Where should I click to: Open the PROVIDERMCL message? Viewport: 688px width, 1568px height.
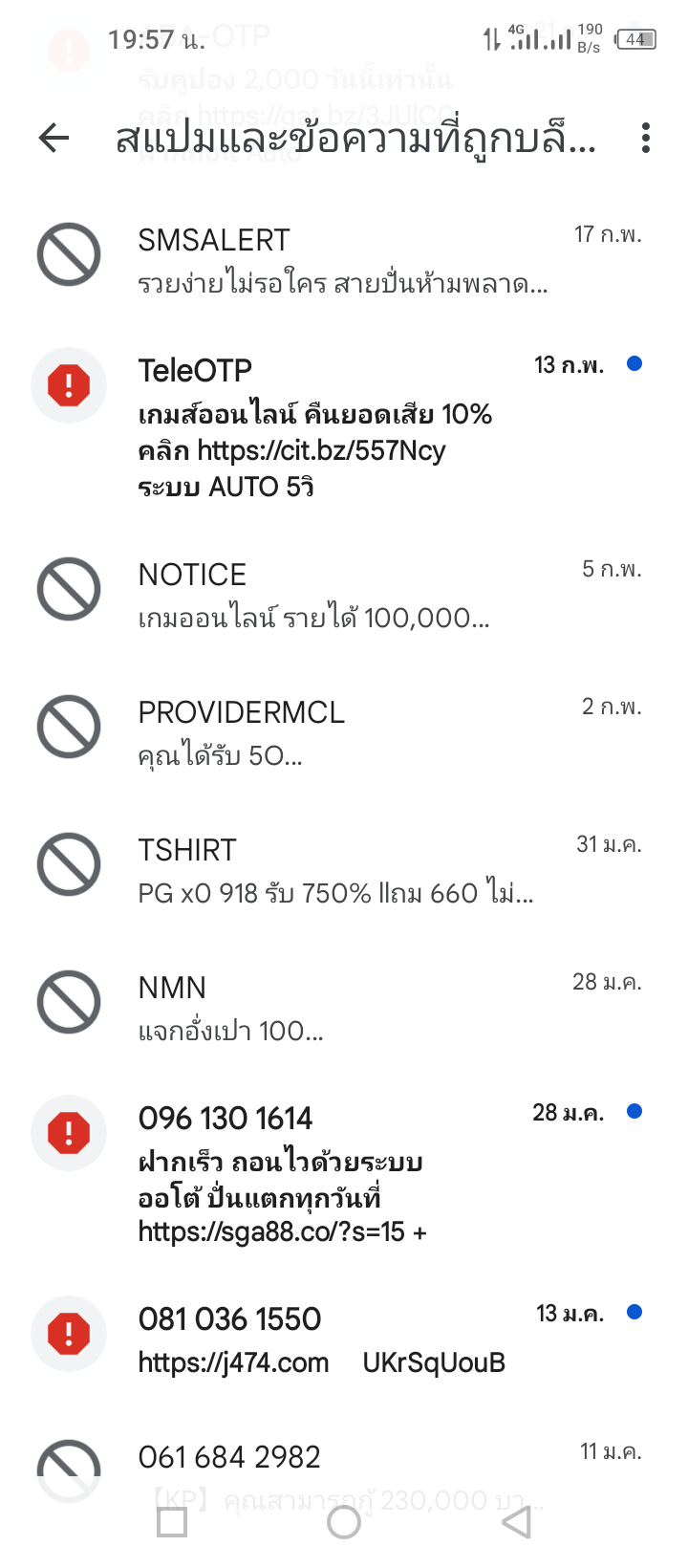tap(342, 732)
